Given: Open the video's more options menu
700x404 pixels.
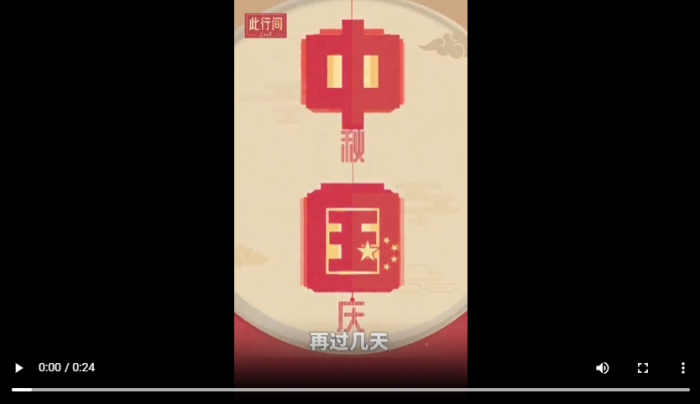Looking at the screenshot, I should click(683, 368).
